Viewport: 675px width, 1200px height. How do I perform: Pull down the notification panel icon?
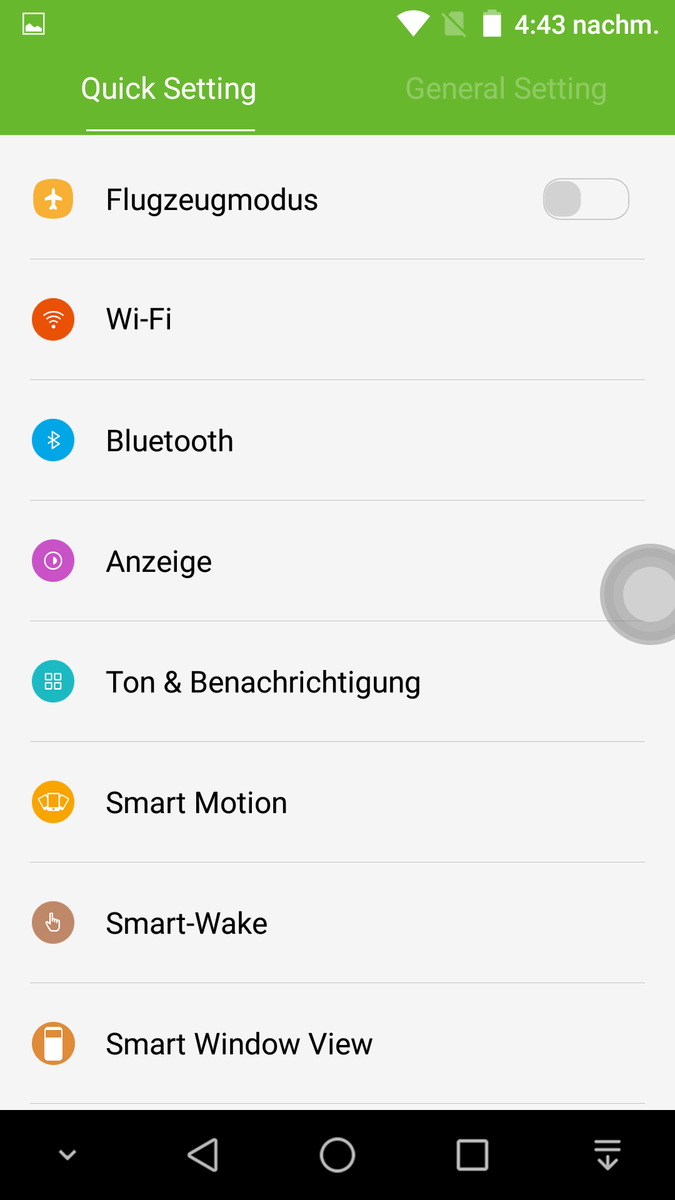(x=607, y=1155)
